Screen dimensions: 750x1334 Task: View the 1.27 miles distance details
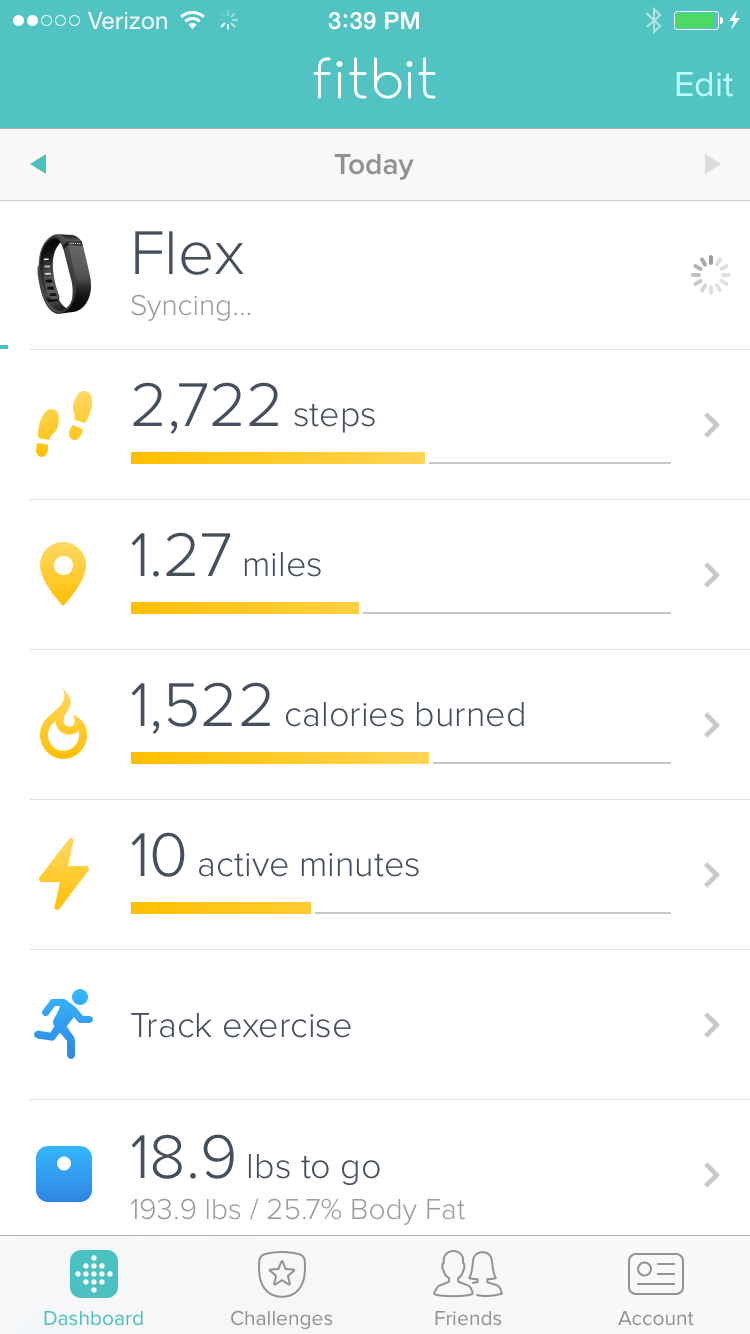click(375, 575)
